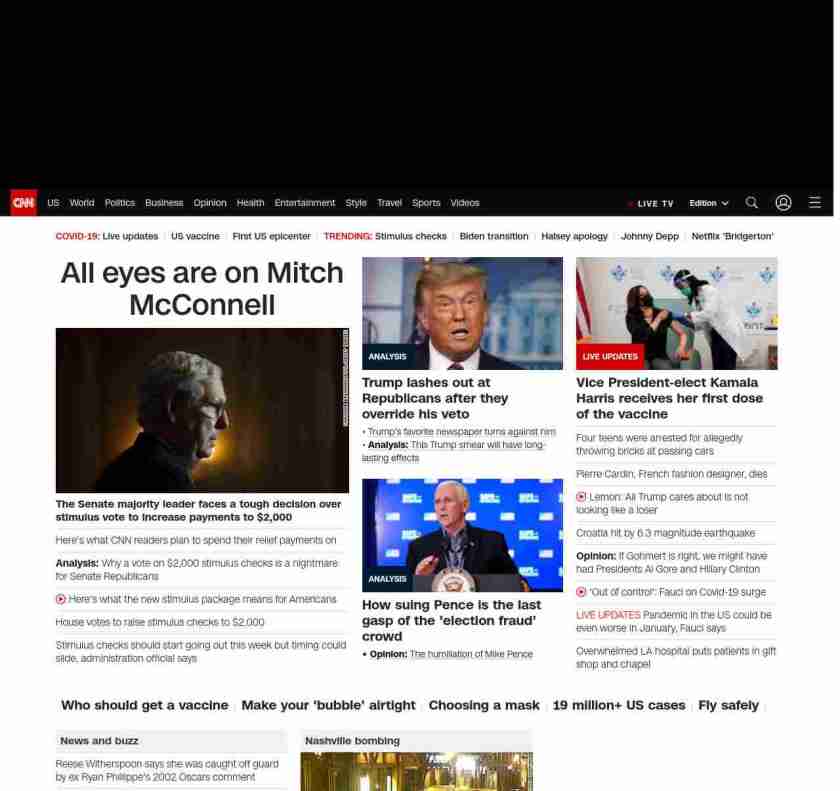
Task: Open COVID-19 Live updates link
Action: pyautogui.click(x=130, y=237)
